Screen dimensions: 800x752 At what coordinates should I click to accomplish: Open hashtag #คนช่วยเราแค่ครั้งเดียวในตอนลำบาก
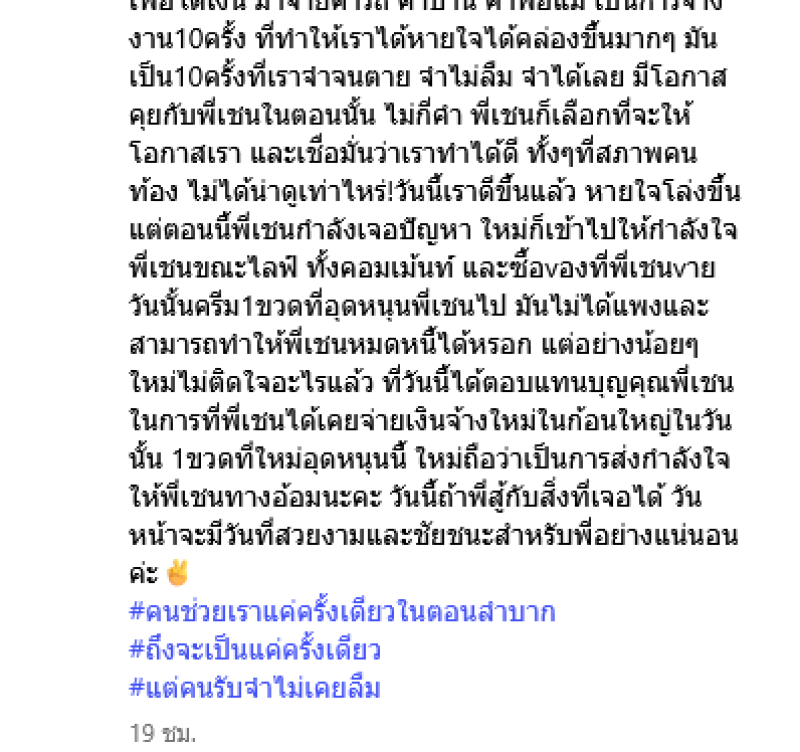[342, 612]
